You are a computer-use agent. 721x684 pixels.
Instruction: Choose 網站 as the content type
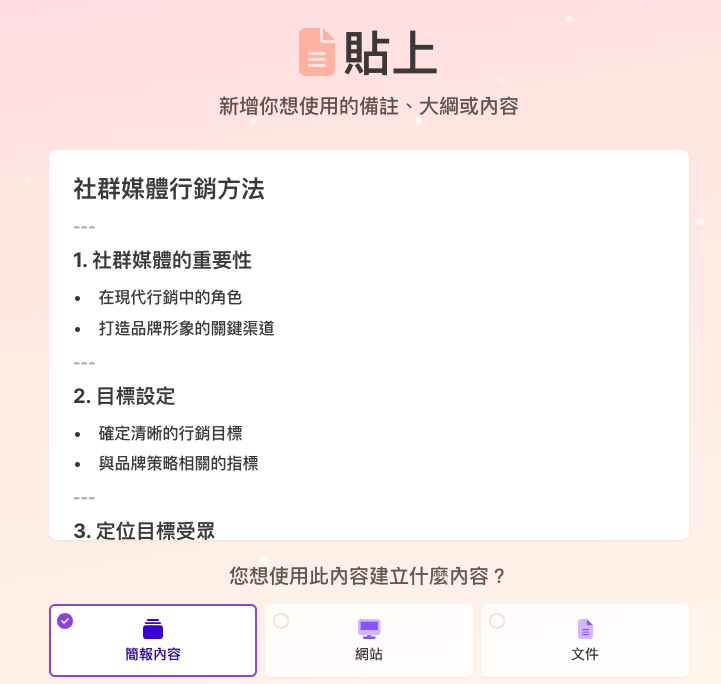[368, 640]
